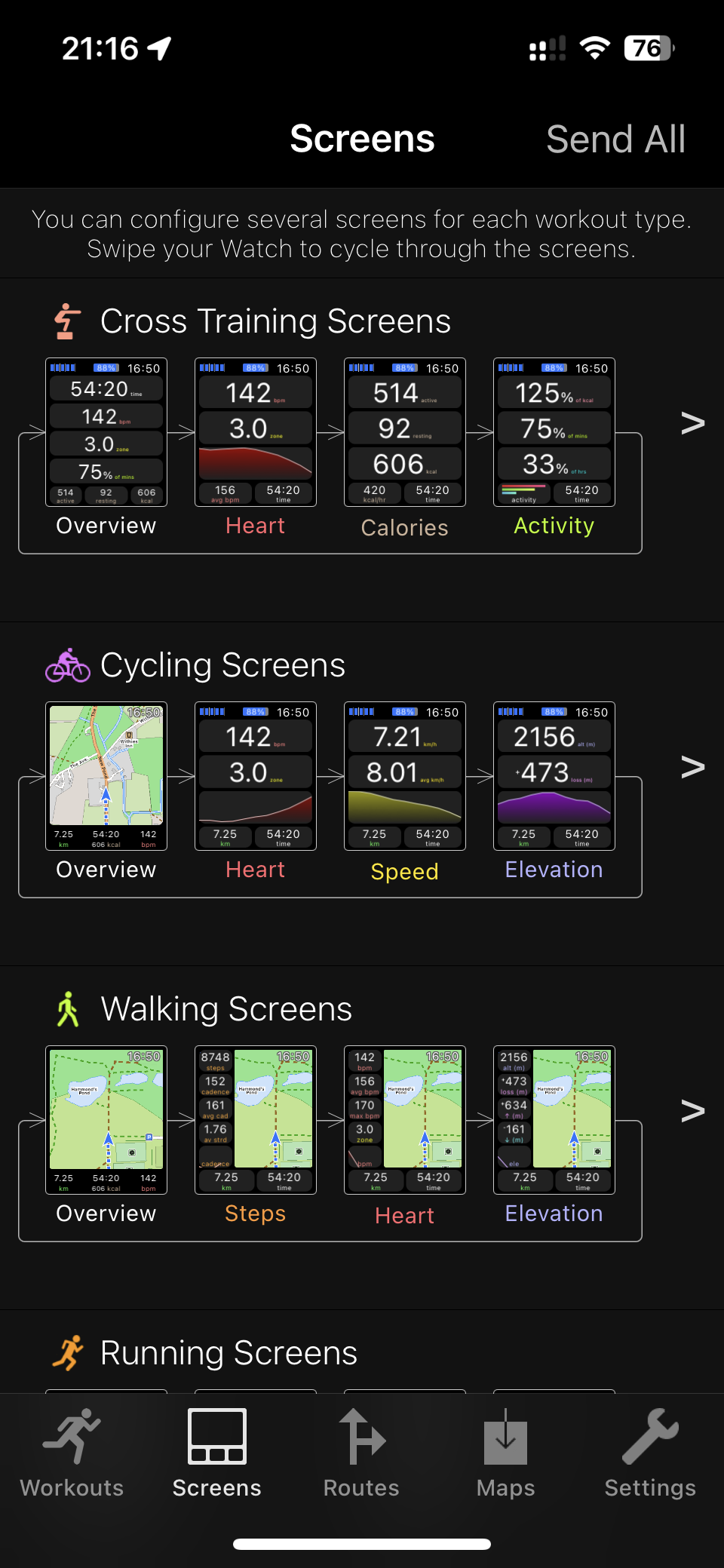Screen dimensions: 724x1568
Task: Switch to the Workouts tab
Action: tap(72, 1453)
